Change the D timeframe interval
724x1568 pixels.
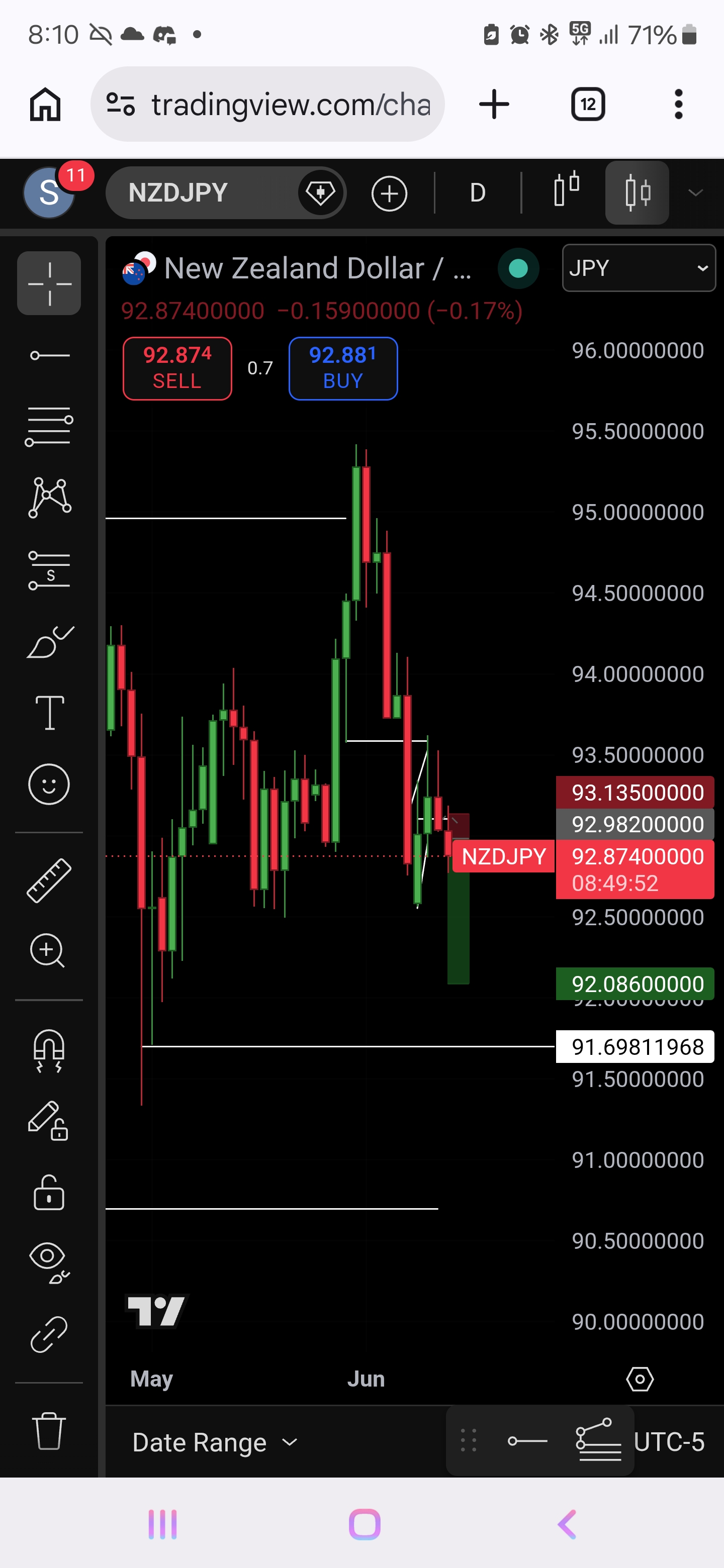478,193
